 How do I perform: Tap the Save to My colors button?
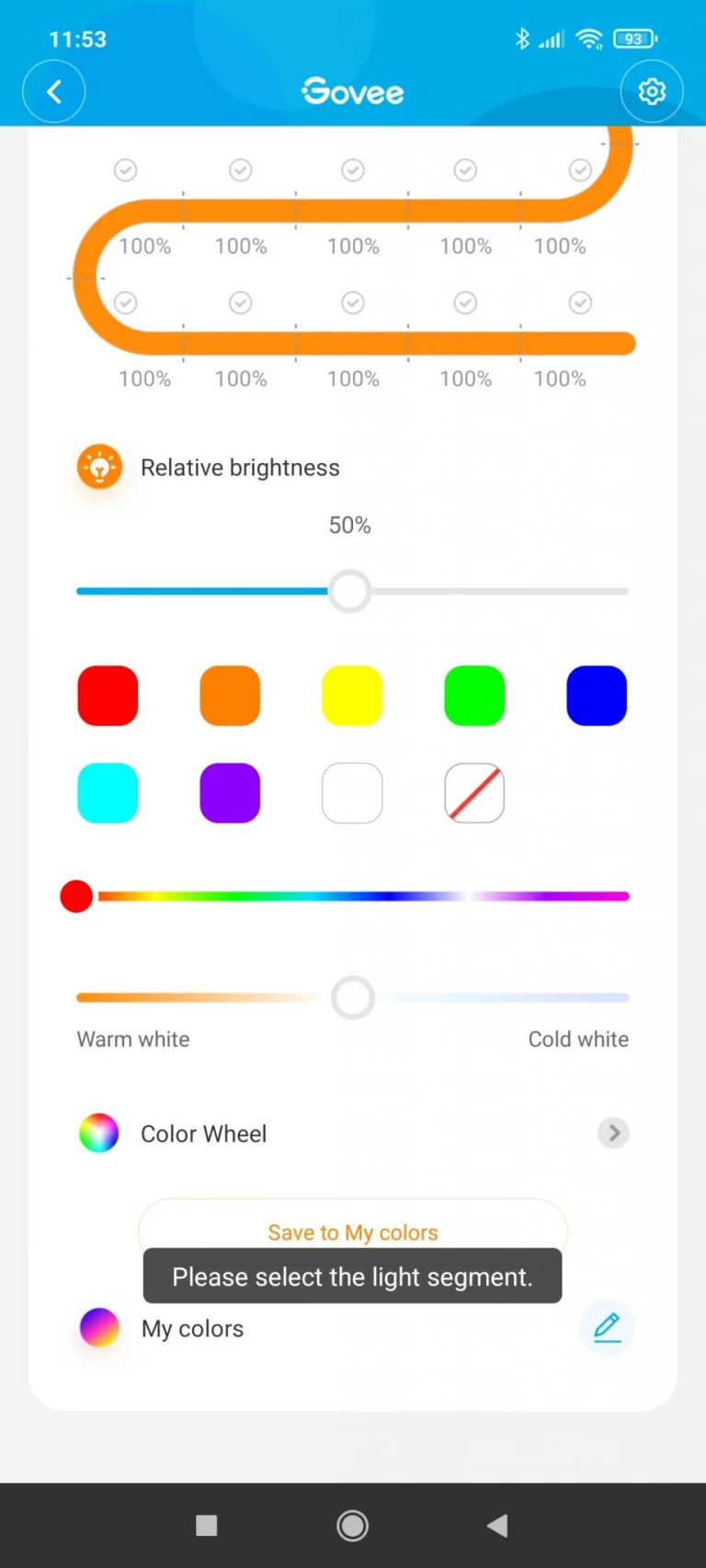pyautogui.click(x=352, y=1232)
